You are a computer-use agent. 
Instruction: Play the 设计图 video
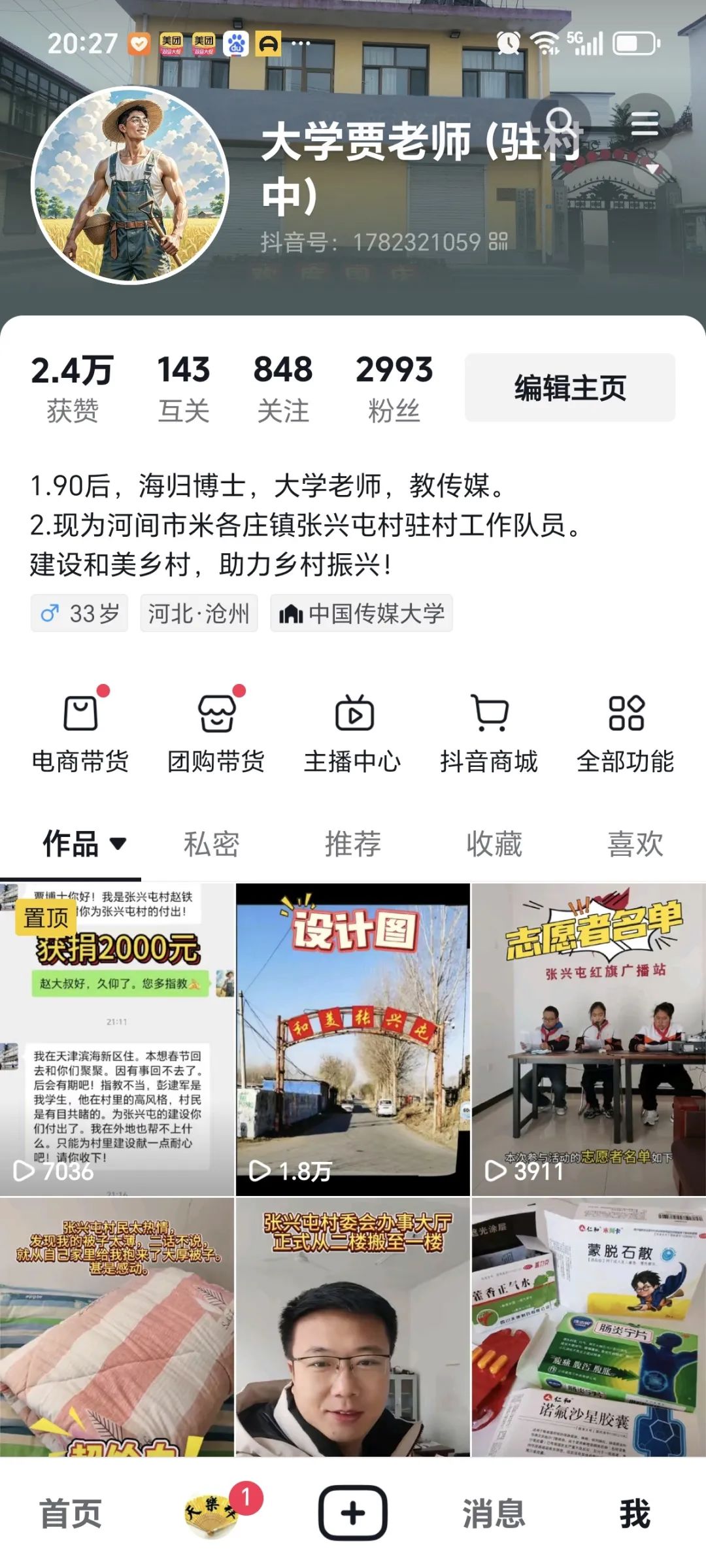353,1039
